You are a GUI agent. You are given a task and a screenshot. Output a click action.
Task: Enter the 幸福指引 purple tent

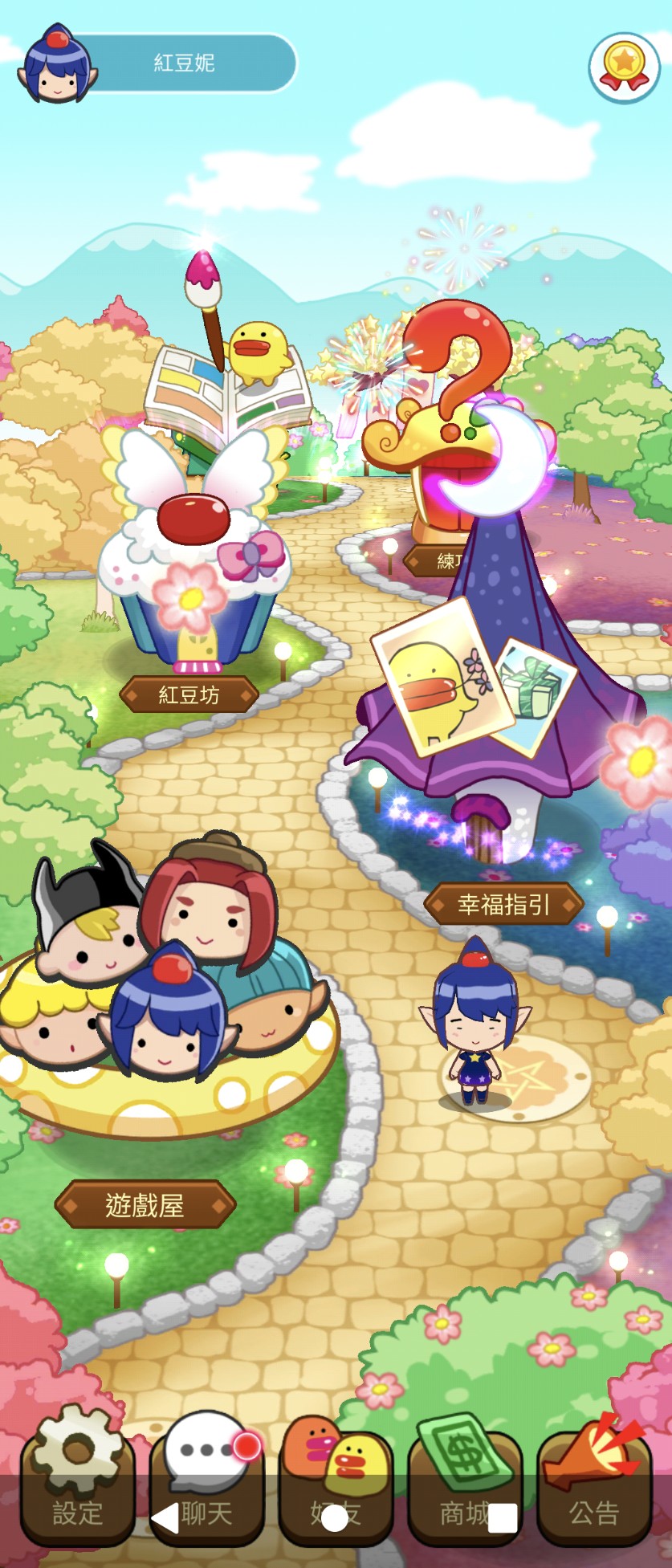pyautogui.click(x=490, y=723)
